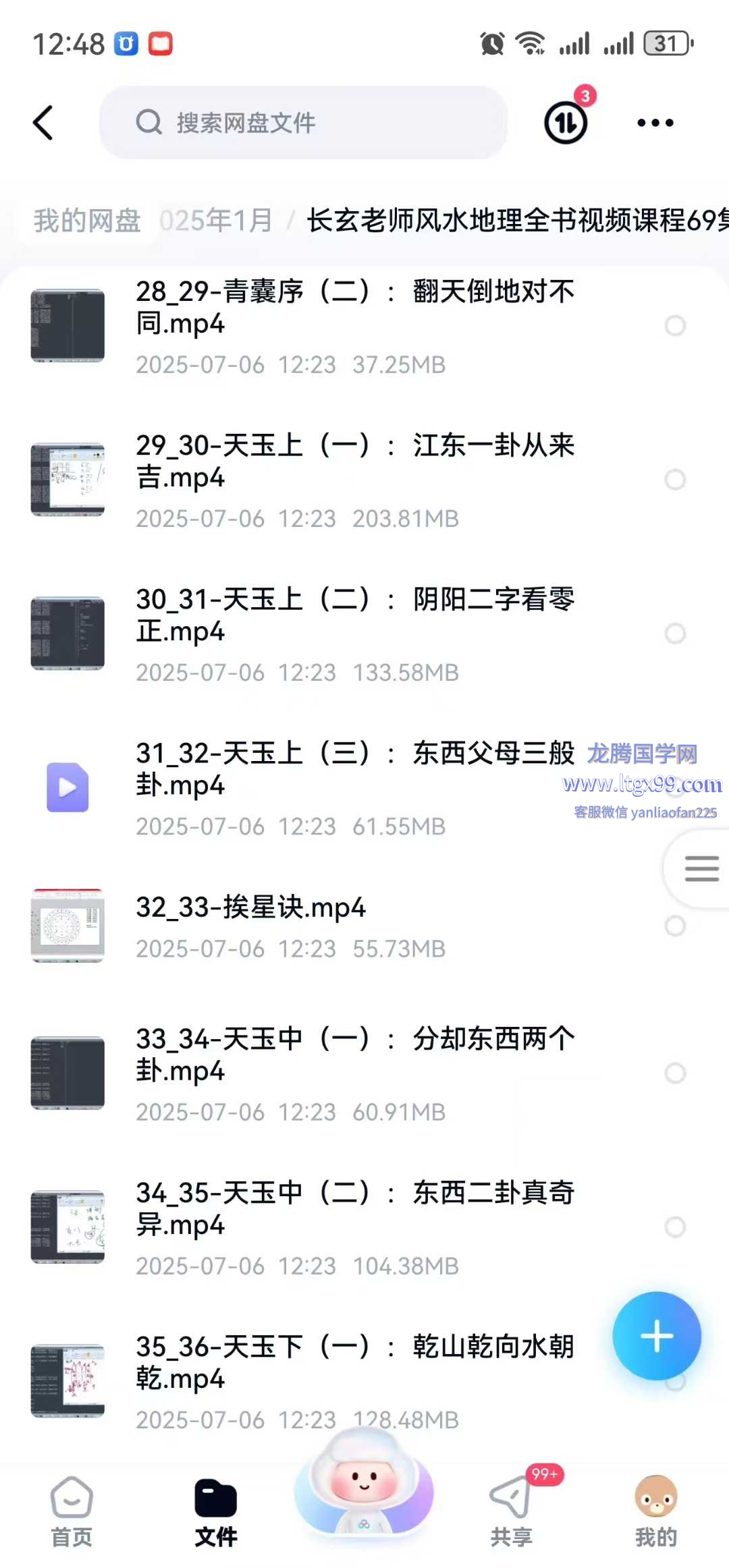Open the transfer list icon

point(566,123)
